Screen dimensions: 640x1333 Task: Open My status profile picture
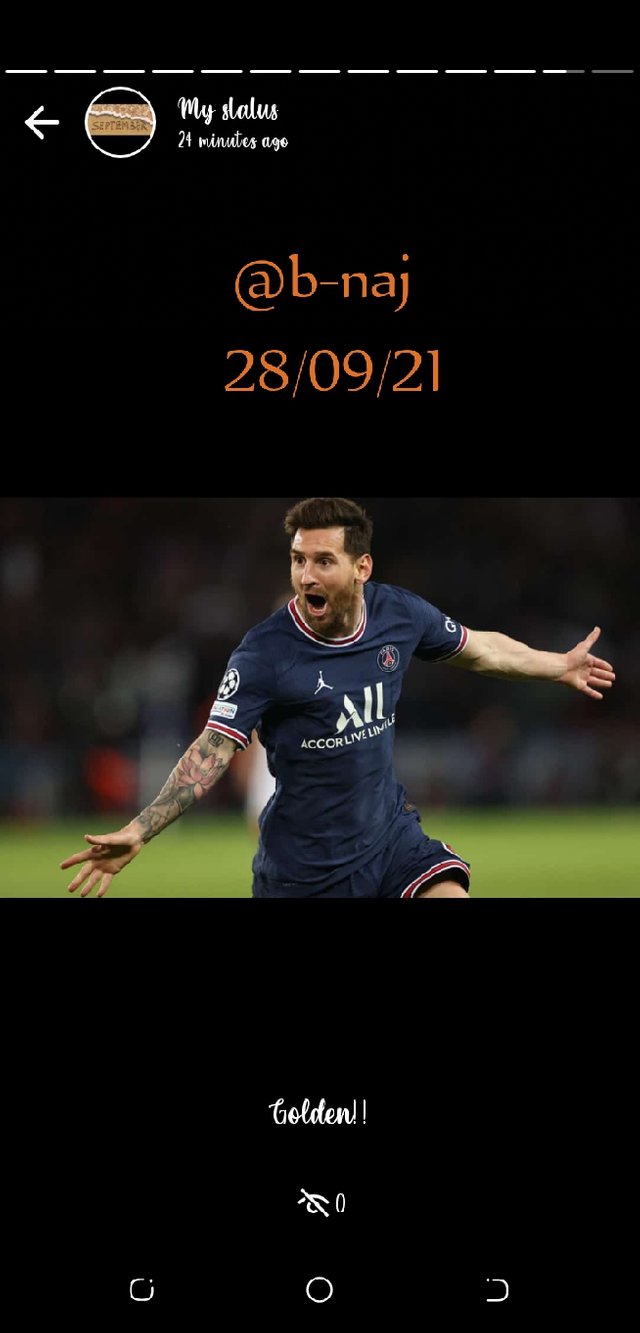[x=120, y=123]
